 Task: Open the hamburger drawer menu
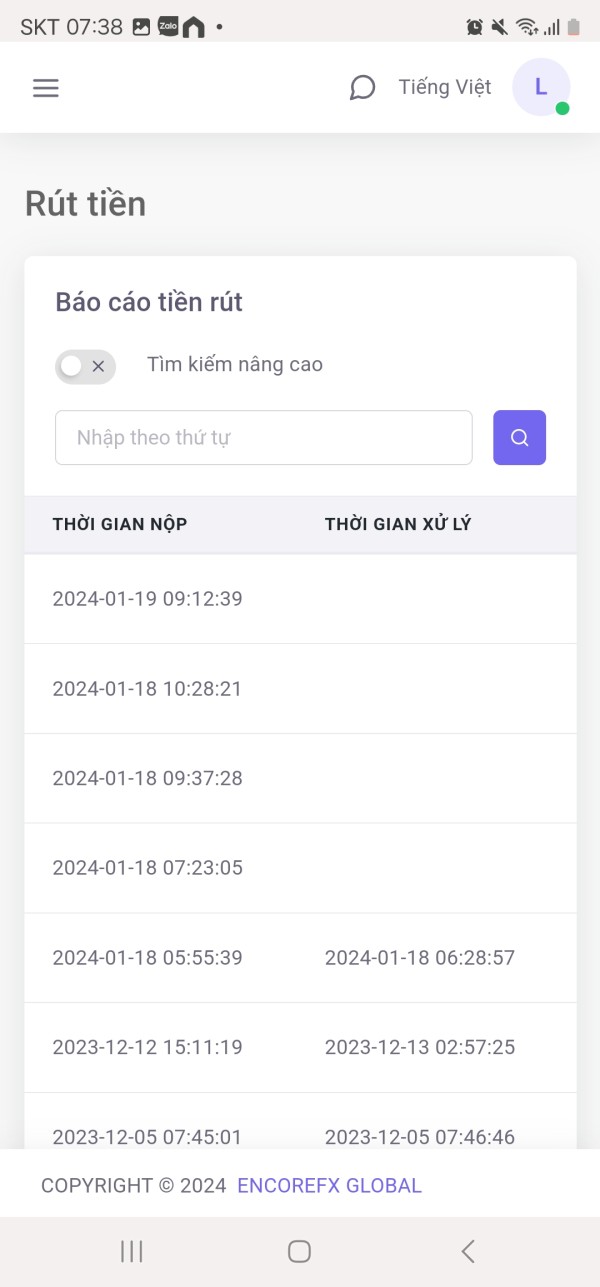[x=46, y=88]
